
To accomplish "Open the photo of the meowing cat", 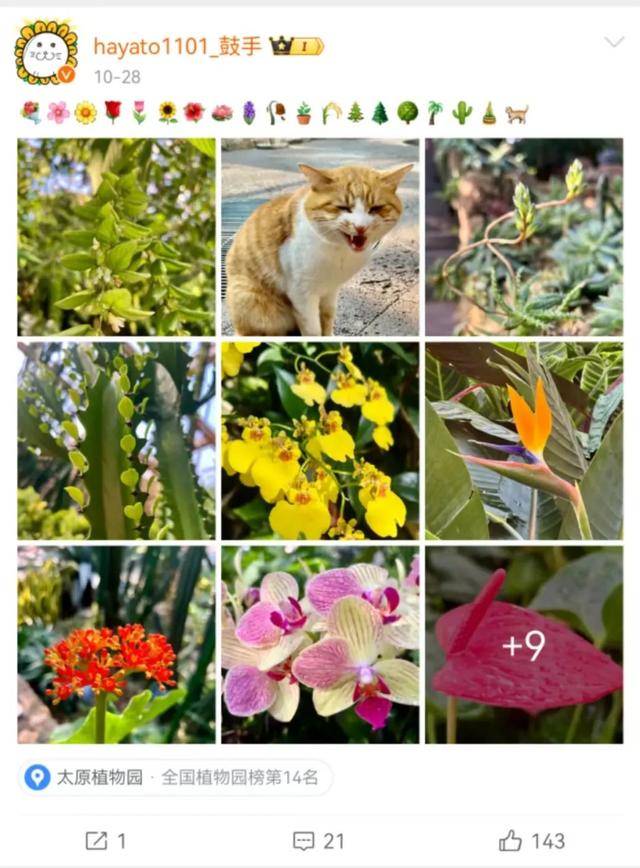I will coord(320,237).
